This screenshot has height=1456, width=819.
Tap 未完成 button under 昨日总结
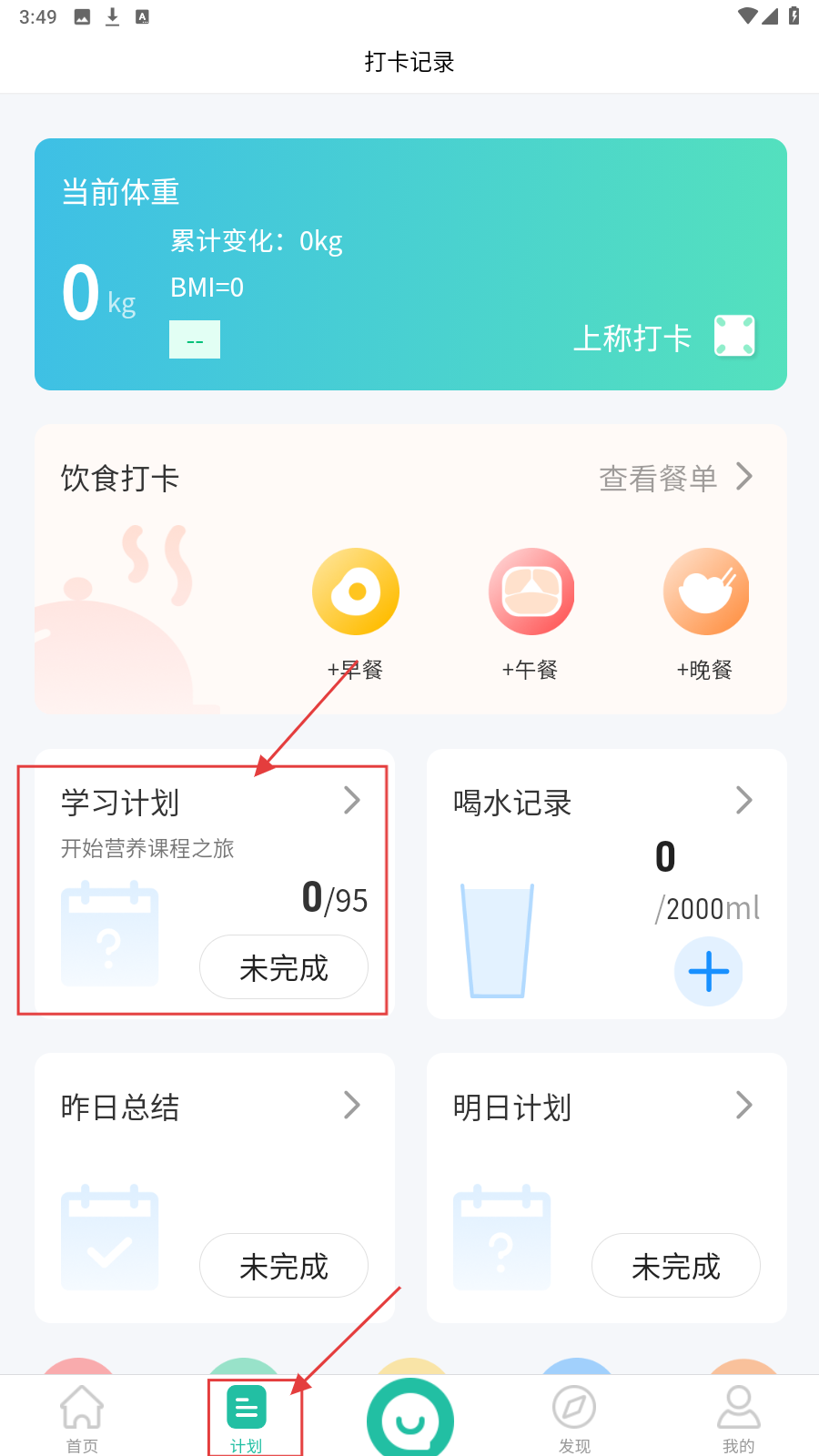(284, 1266)
